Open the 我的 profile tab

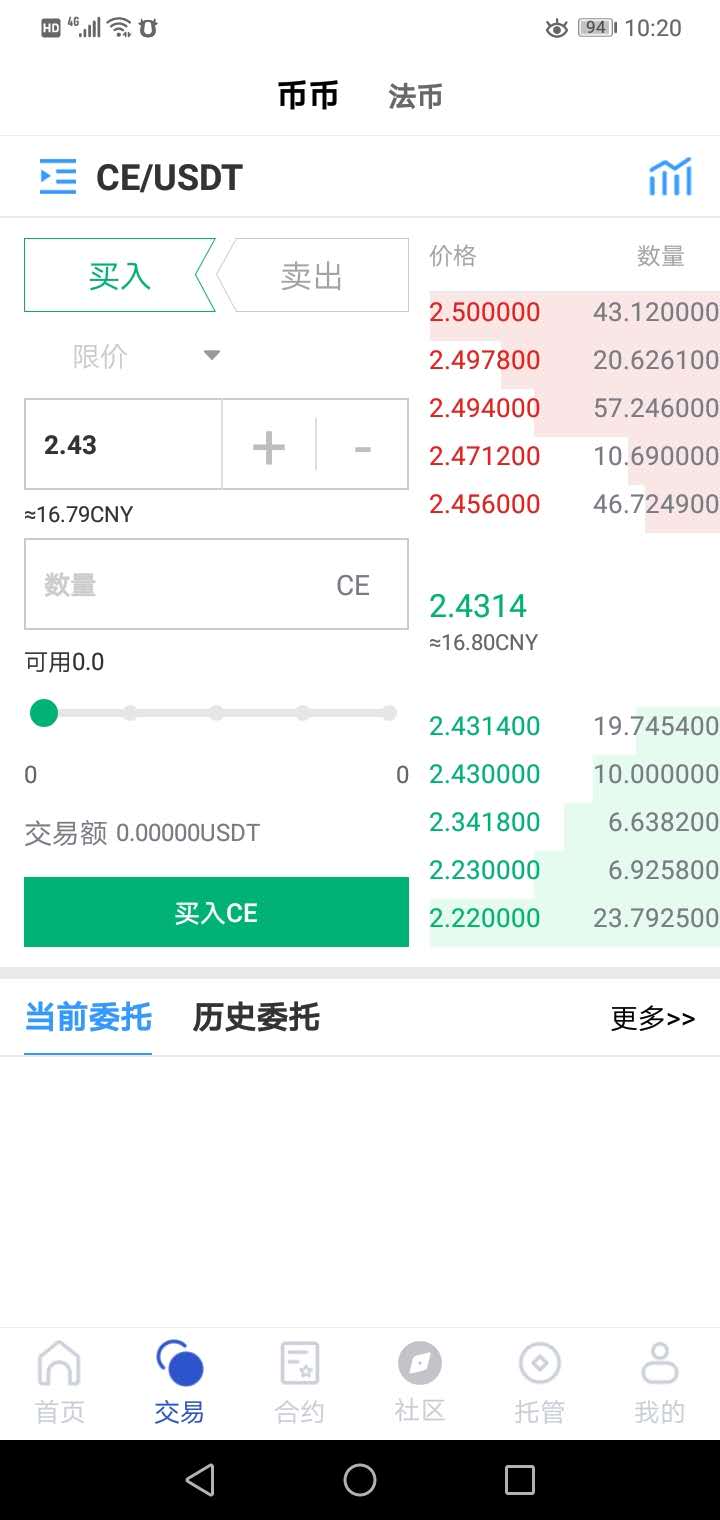(x=659, y=1383)
